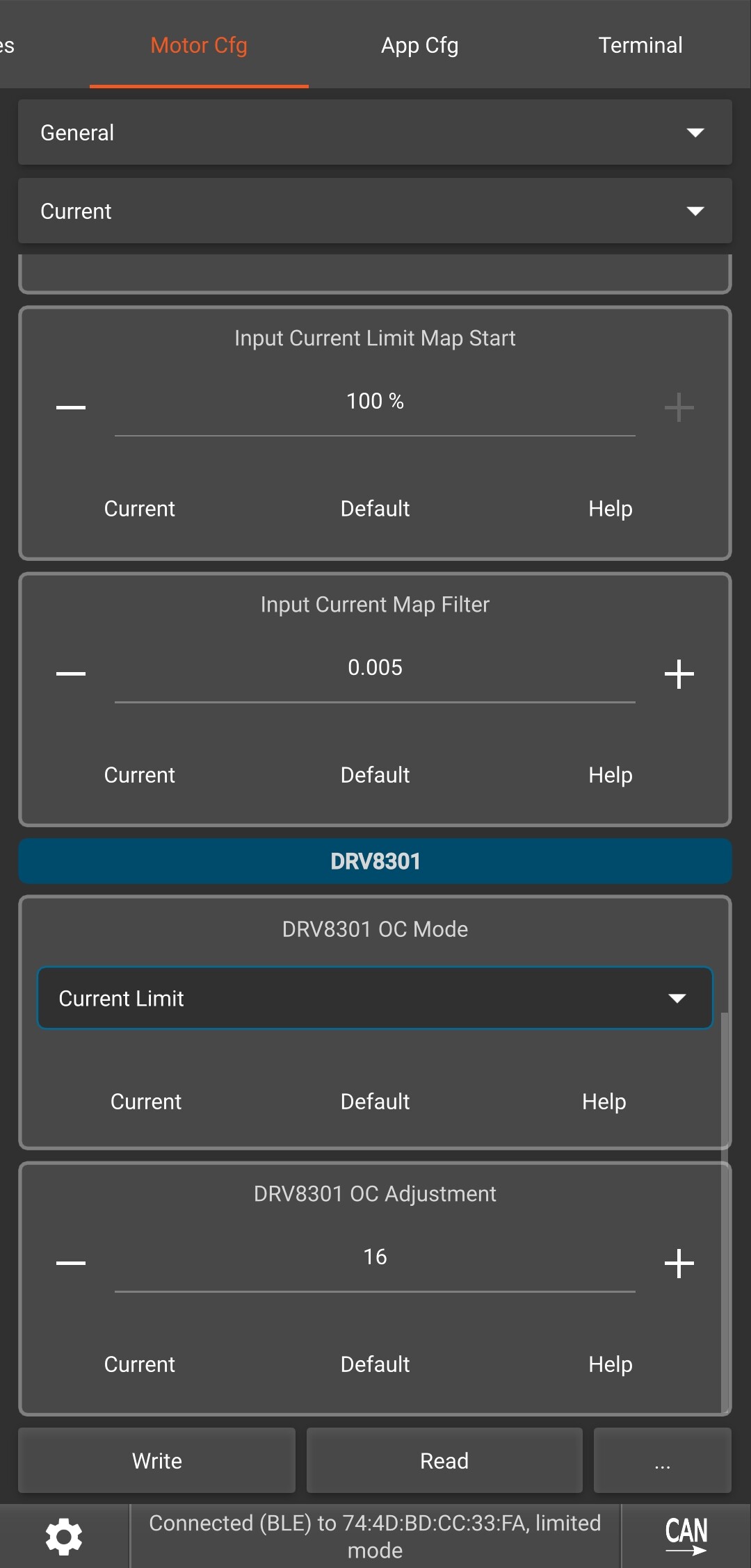Image resolution: width=751 pixels, height=1568 pixels.
Task: Expand the DRV8301 OC Mode dropdown
Action: 375,999
